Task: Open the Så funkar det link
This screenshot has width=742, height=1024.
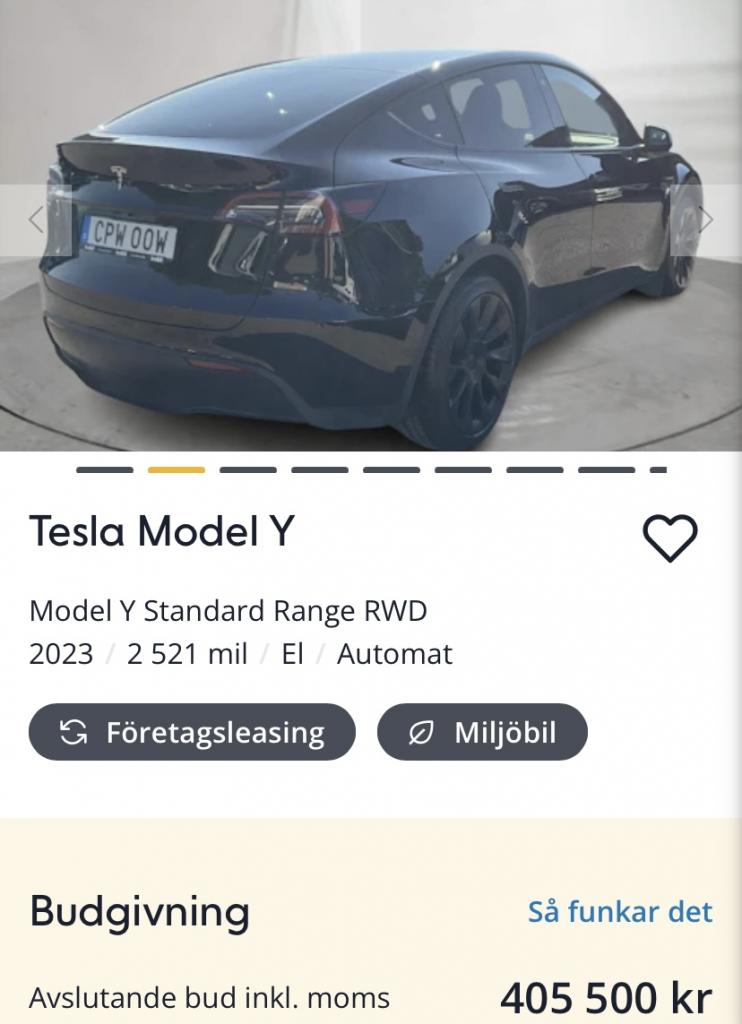Action: [620, 911]
